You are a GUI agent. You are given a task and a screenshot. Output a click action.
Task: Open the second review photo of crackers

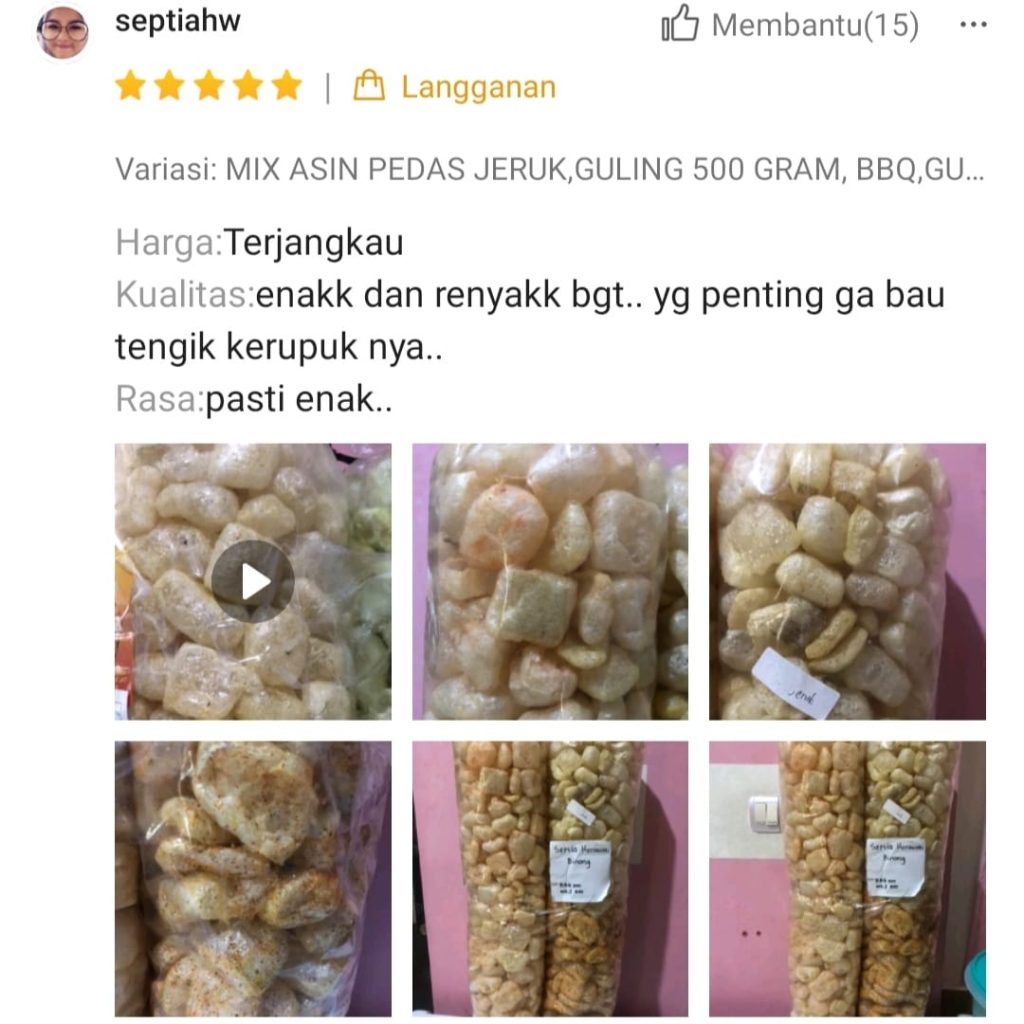click(550, 581)
